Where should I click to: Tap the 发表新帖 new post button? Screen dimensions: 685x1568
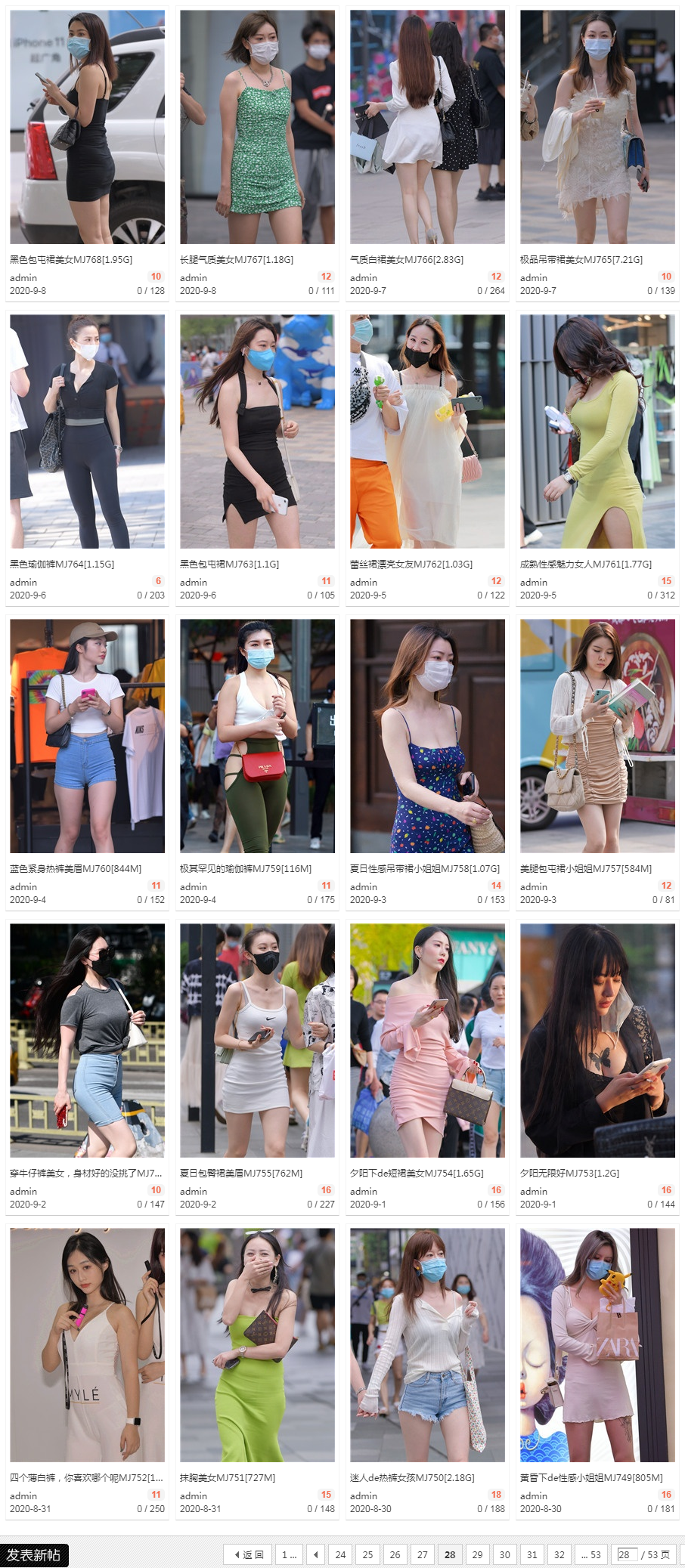(33, 1554)
